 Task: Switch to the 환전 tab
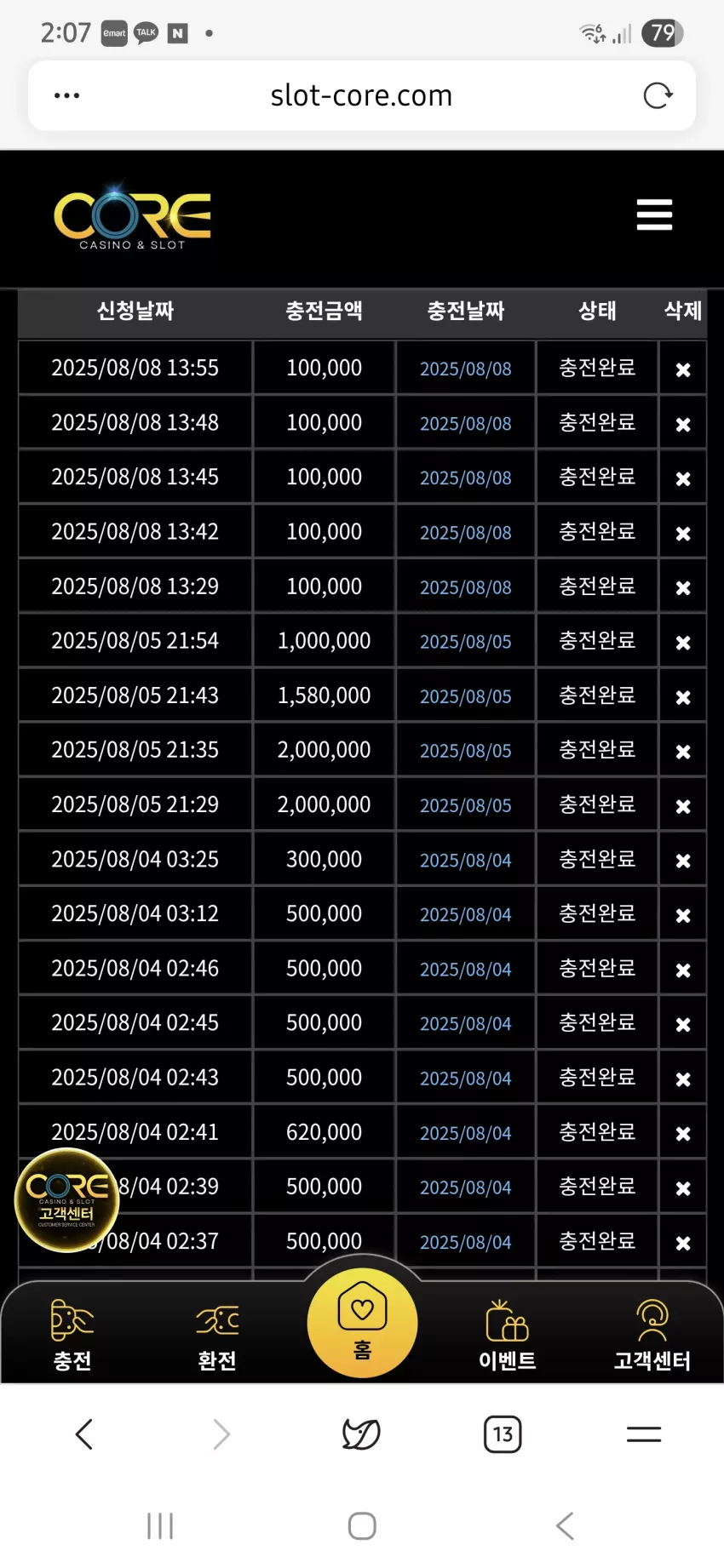tap(217, 1335)
